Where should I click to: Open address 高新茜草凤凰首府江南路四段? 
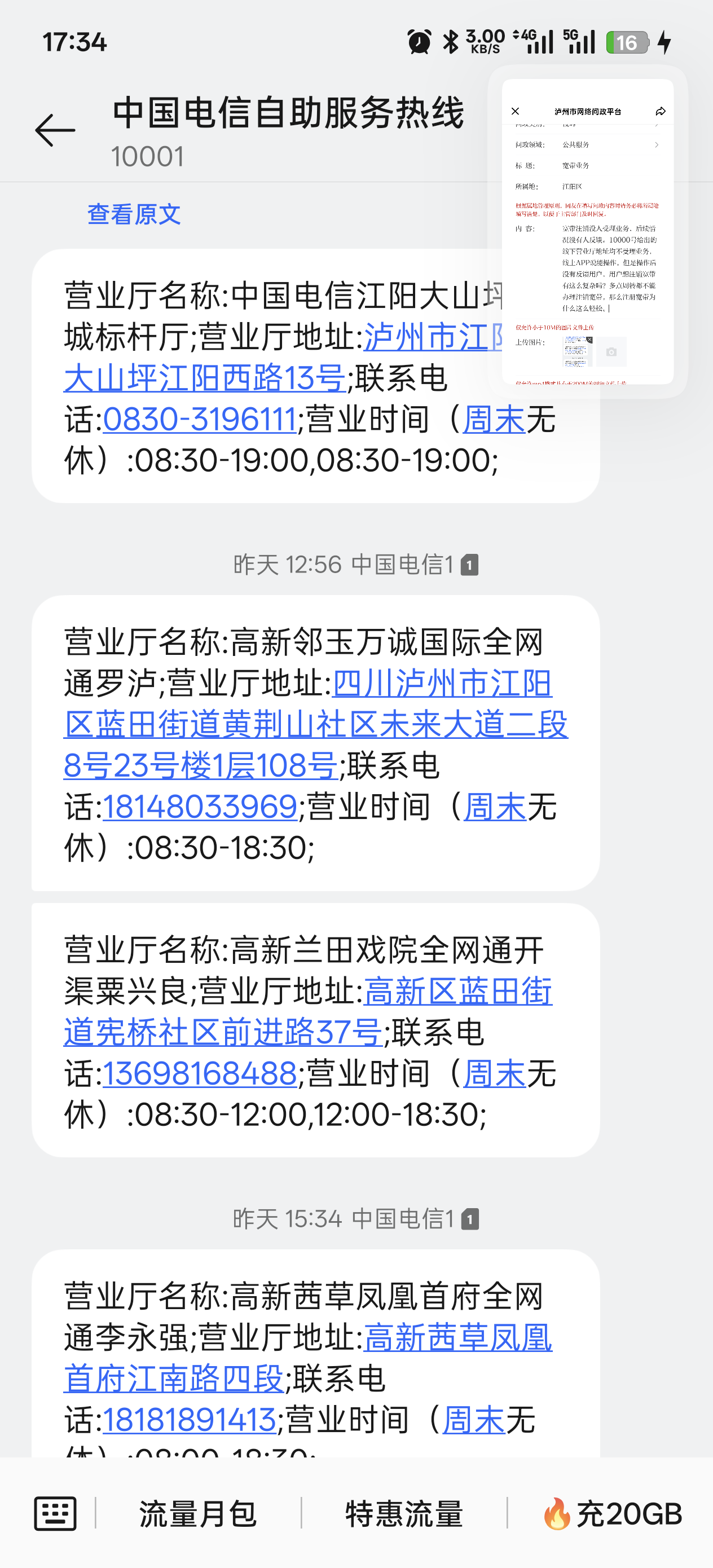click(x=174, y=1379)
